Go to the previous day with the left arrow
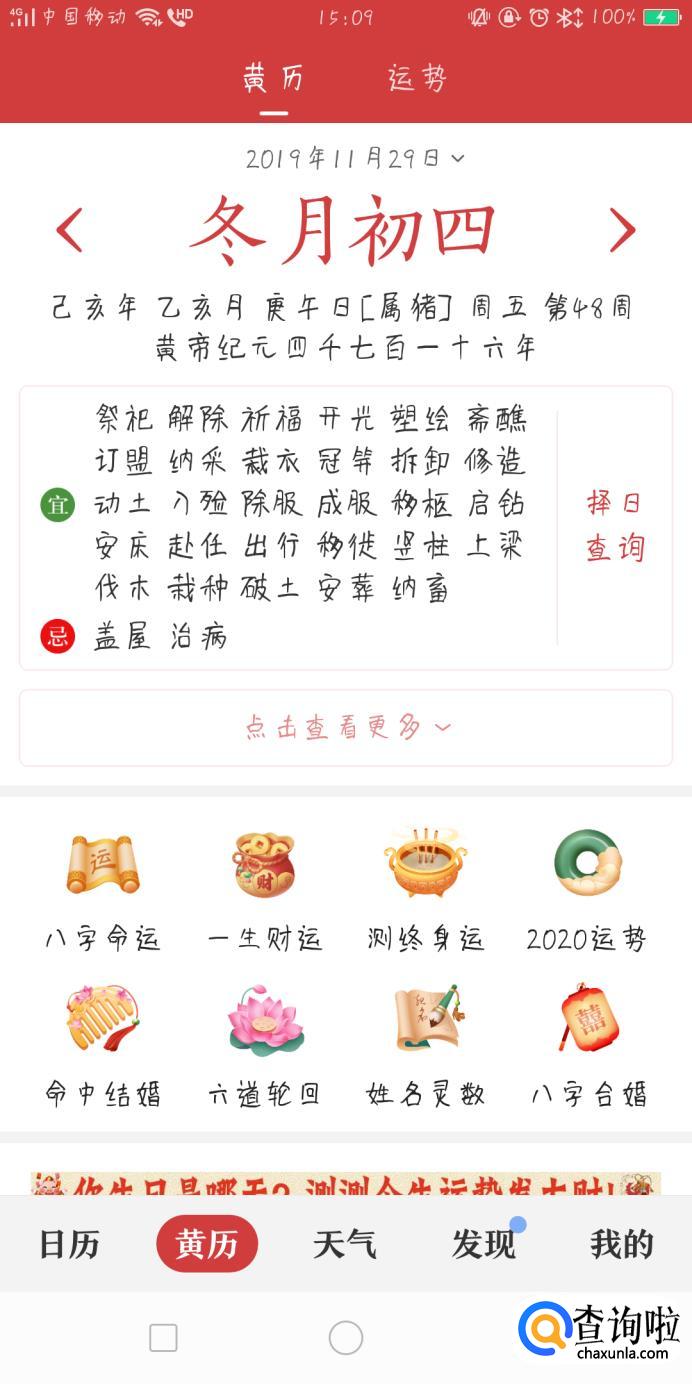The width and height of the screenshot is (692, 1384). 69,231
